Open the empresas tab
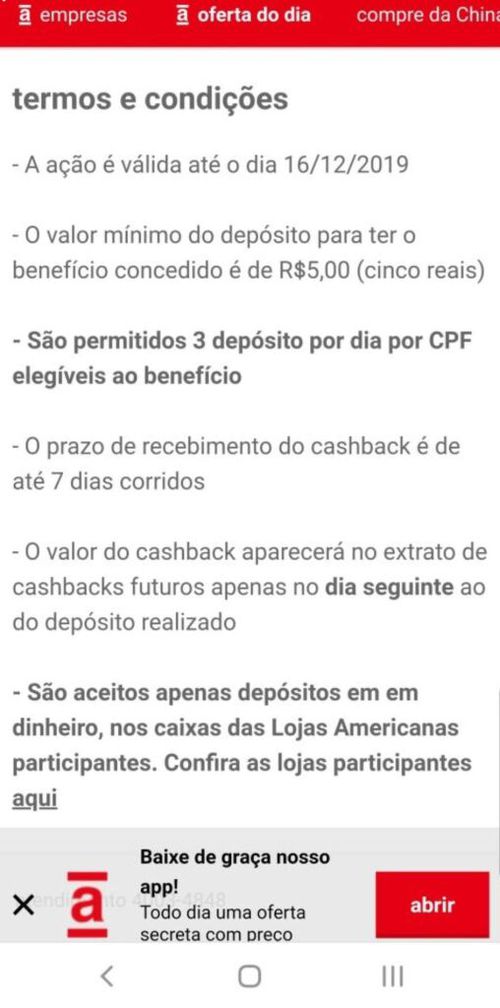 pyautogui.click(x=73, y=15)
